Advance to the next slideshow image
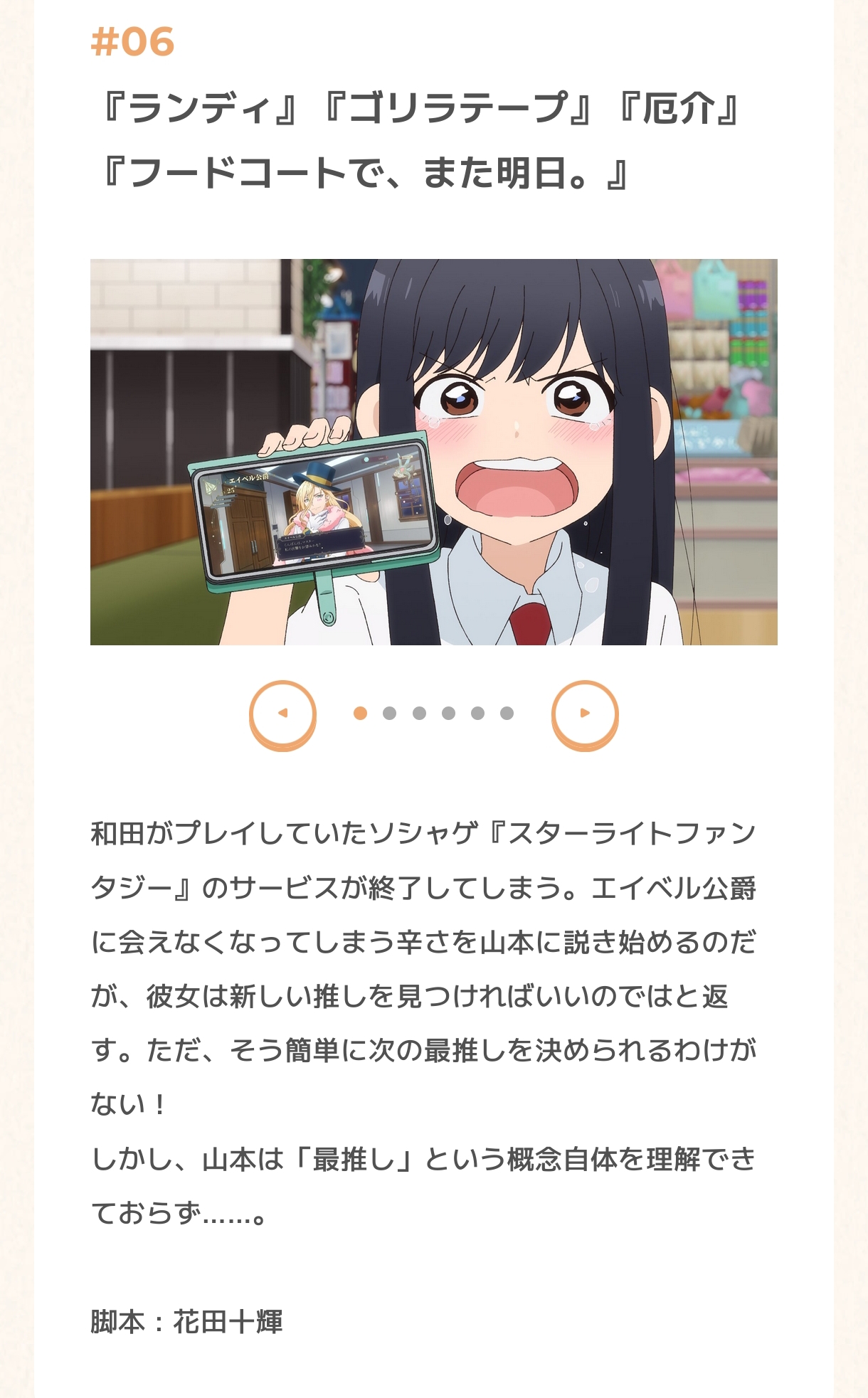868x1398 pixels. (585, 714)
